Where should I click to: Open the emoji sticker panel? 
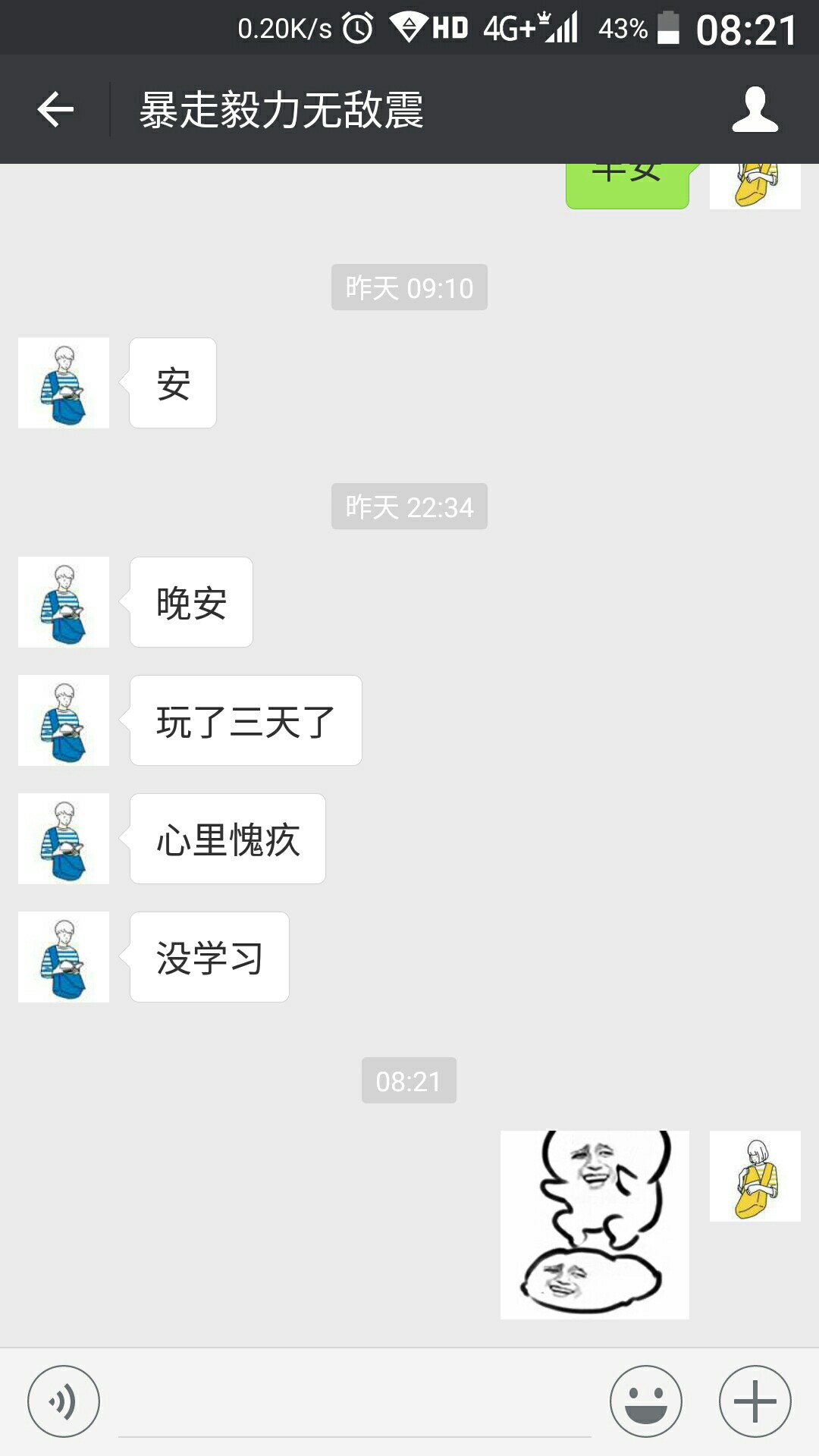[x=646, y=1401]
